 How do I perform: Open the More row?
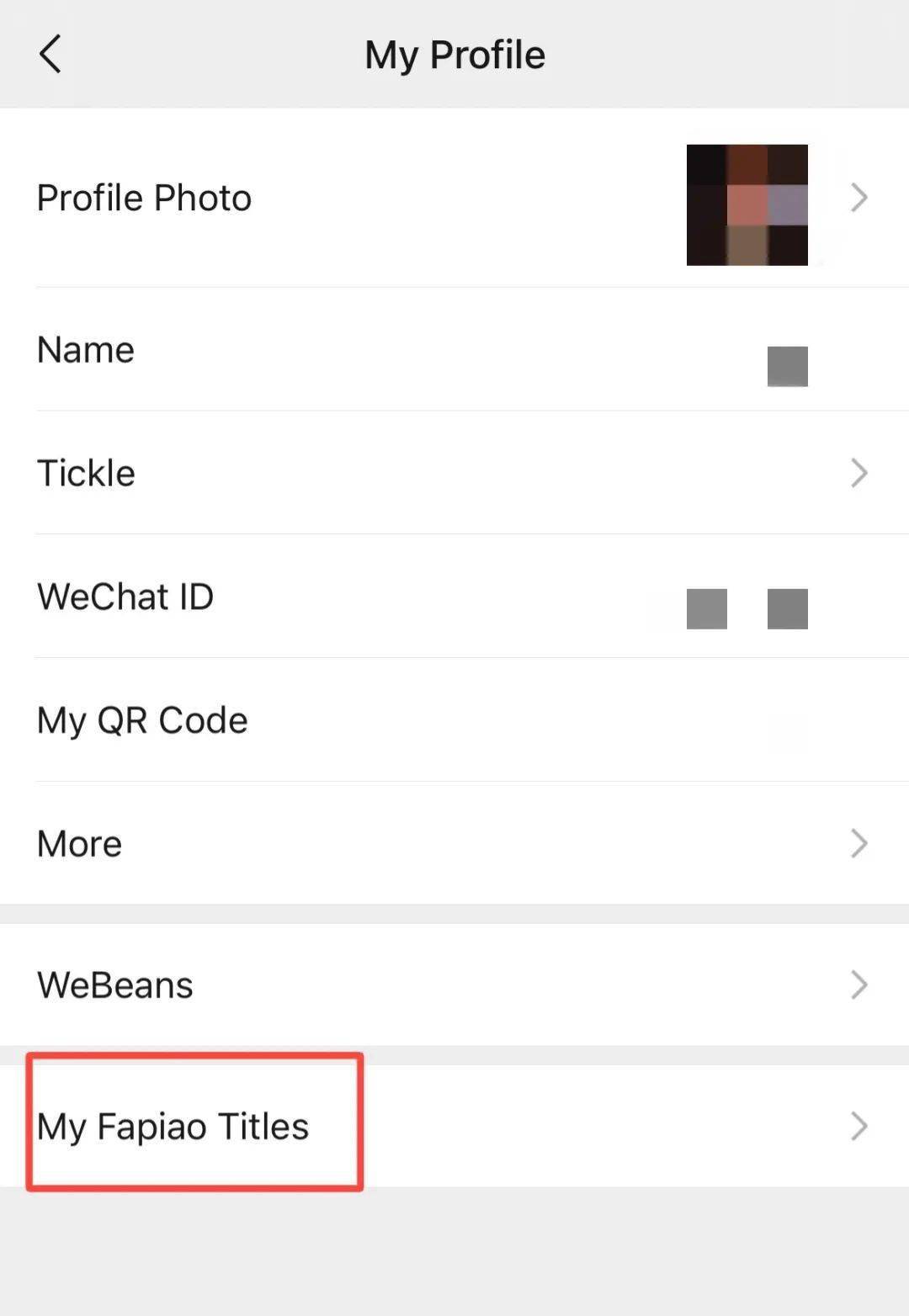coord(454,843)
